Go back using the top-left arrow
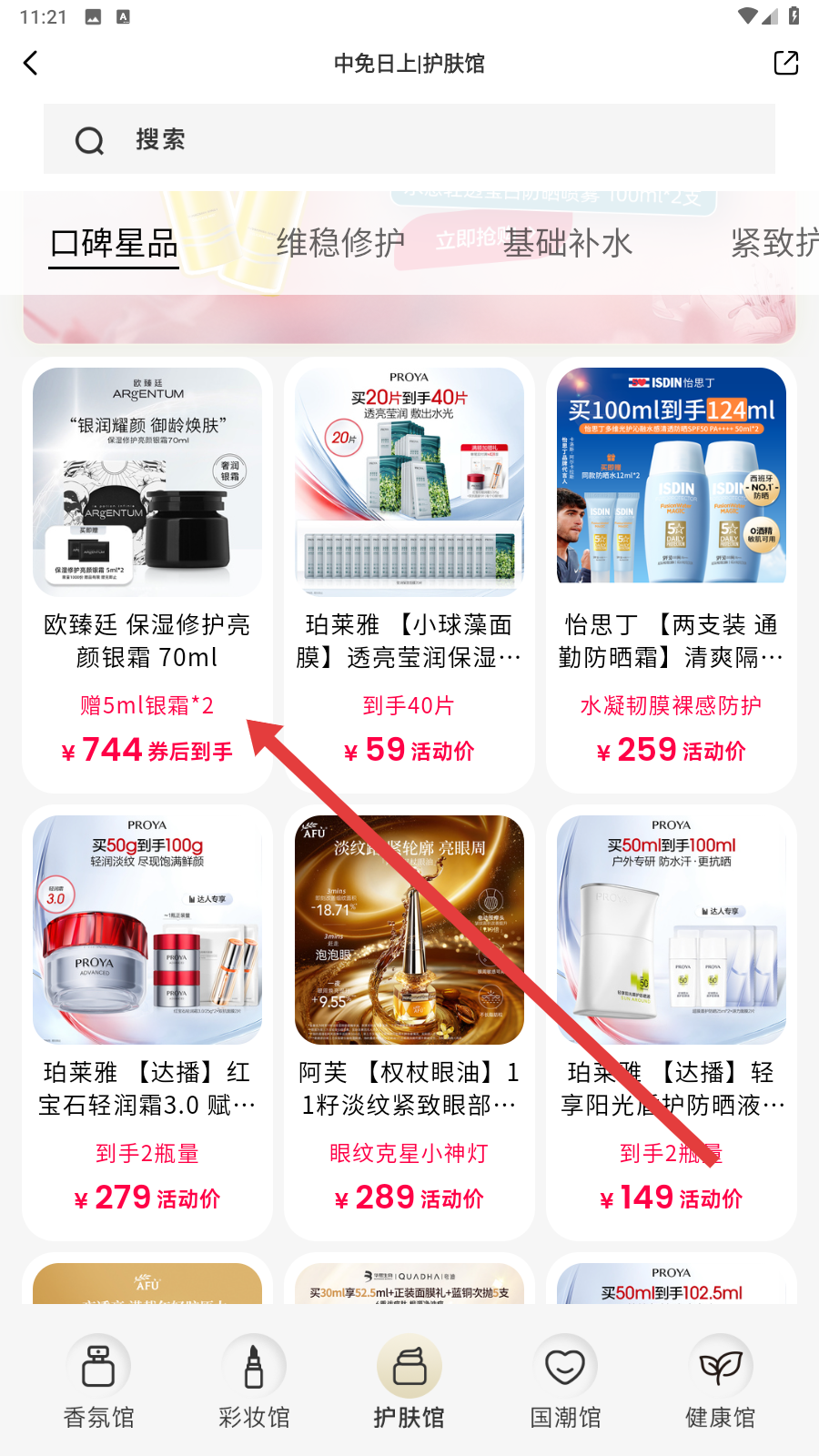The height and width of the screenshot is (1456, 819). point(31,63)
